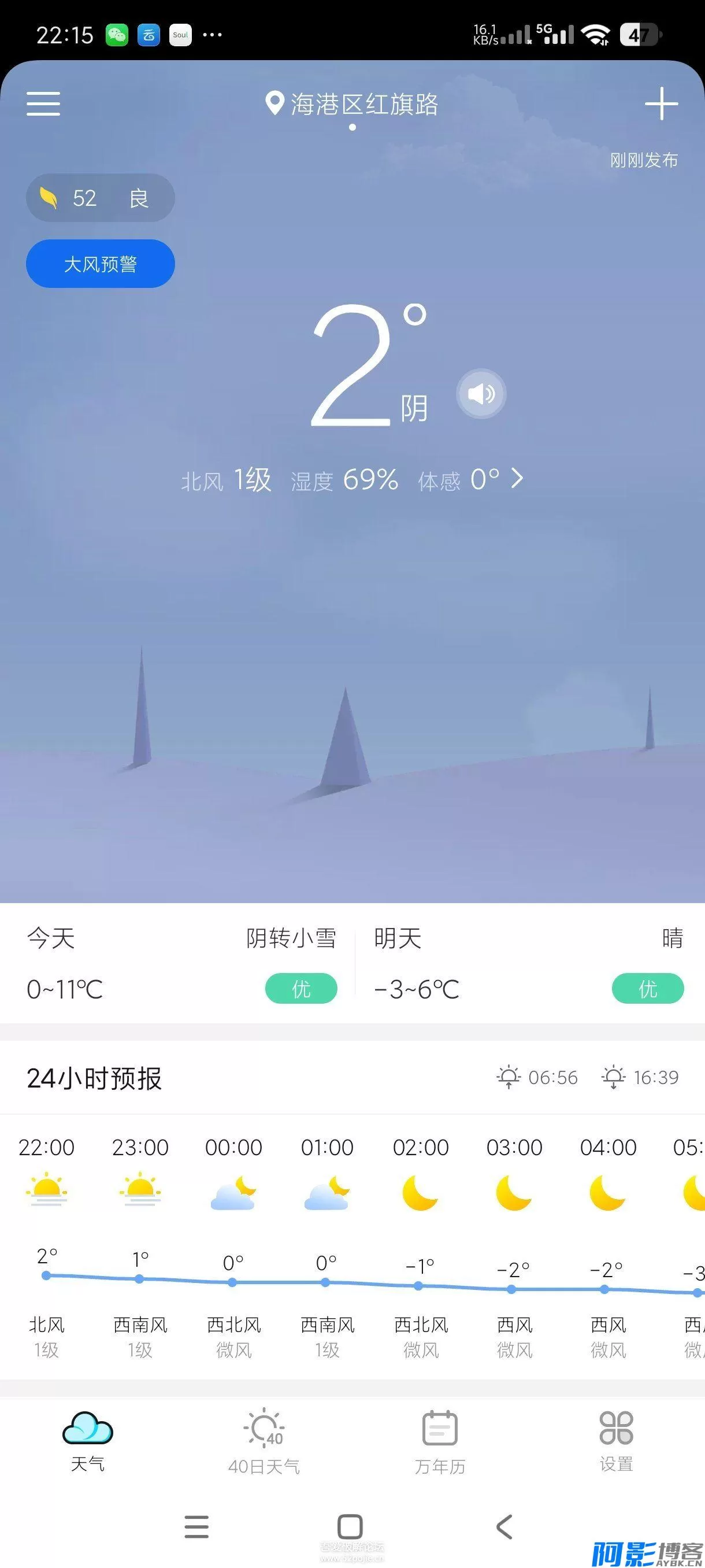Open today's 阴转小雪 forecast card

point(181,963)
